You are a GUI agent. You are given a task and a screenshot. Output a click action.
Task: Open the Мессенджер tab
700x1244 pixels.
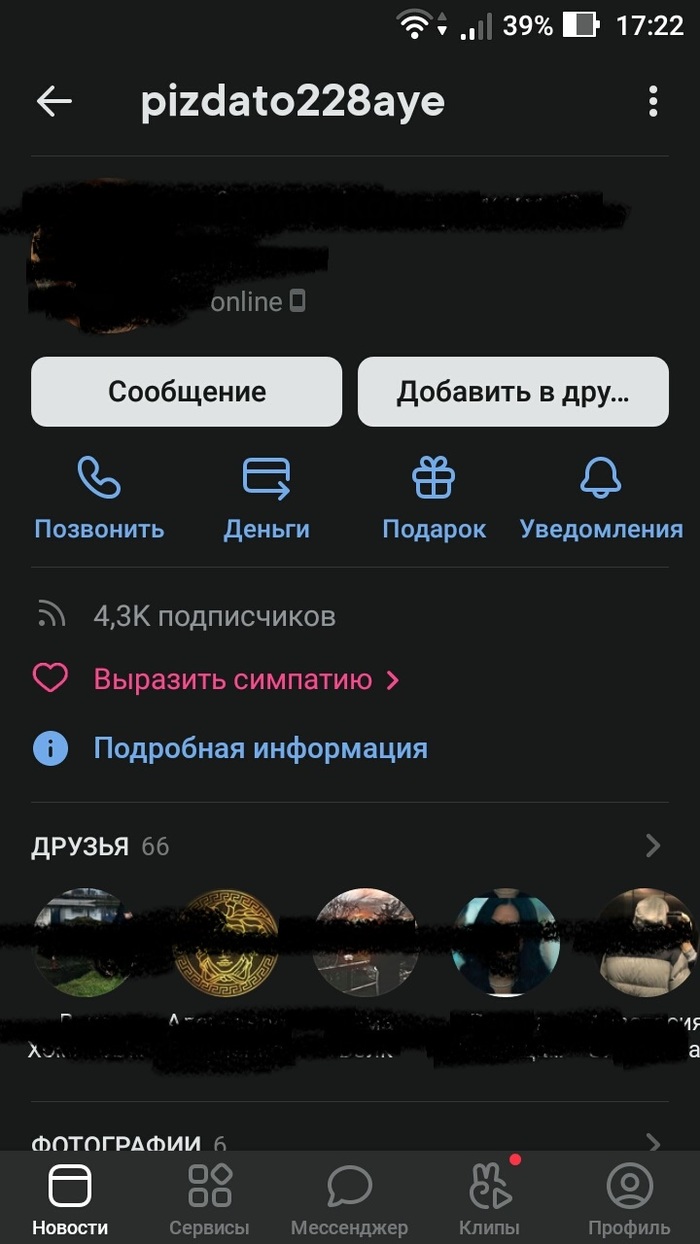coord(349,1200)
